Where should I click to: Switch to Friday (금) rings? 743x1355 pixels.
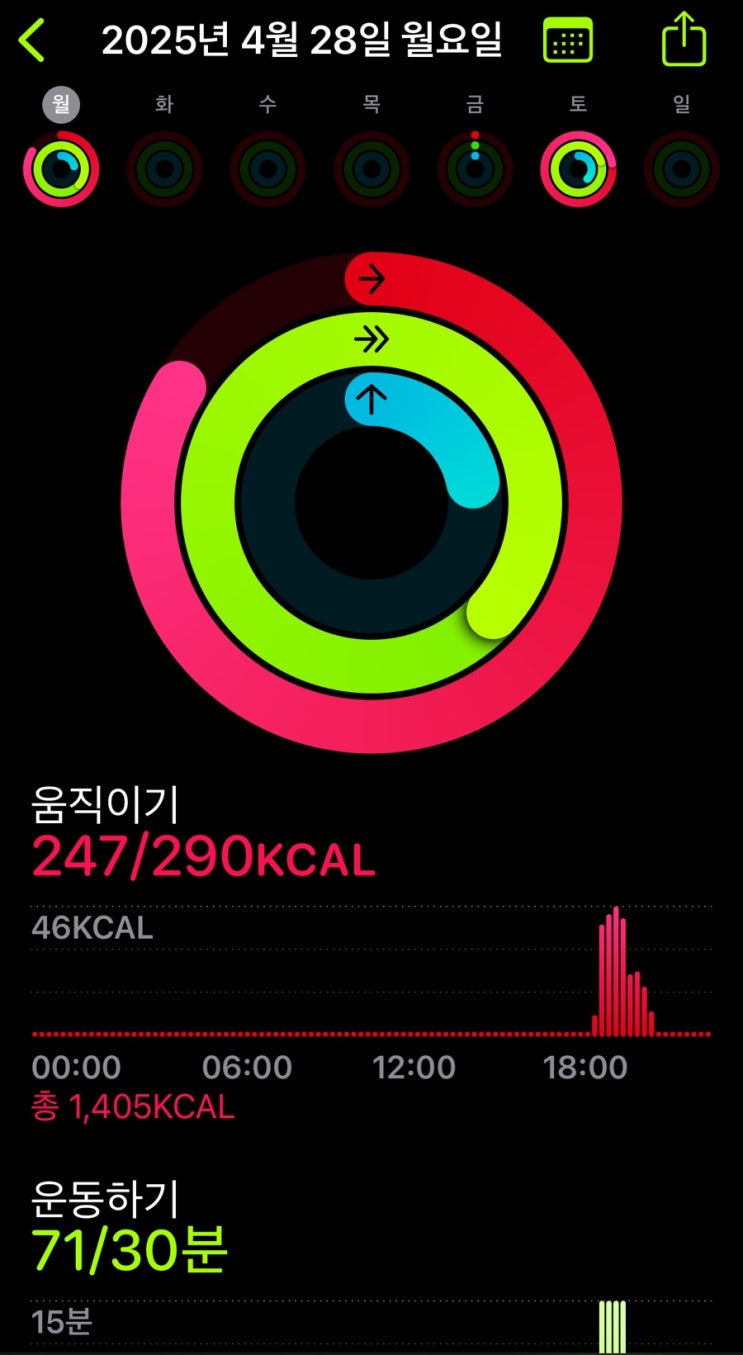pyautogui.click(x=475, y=168)
